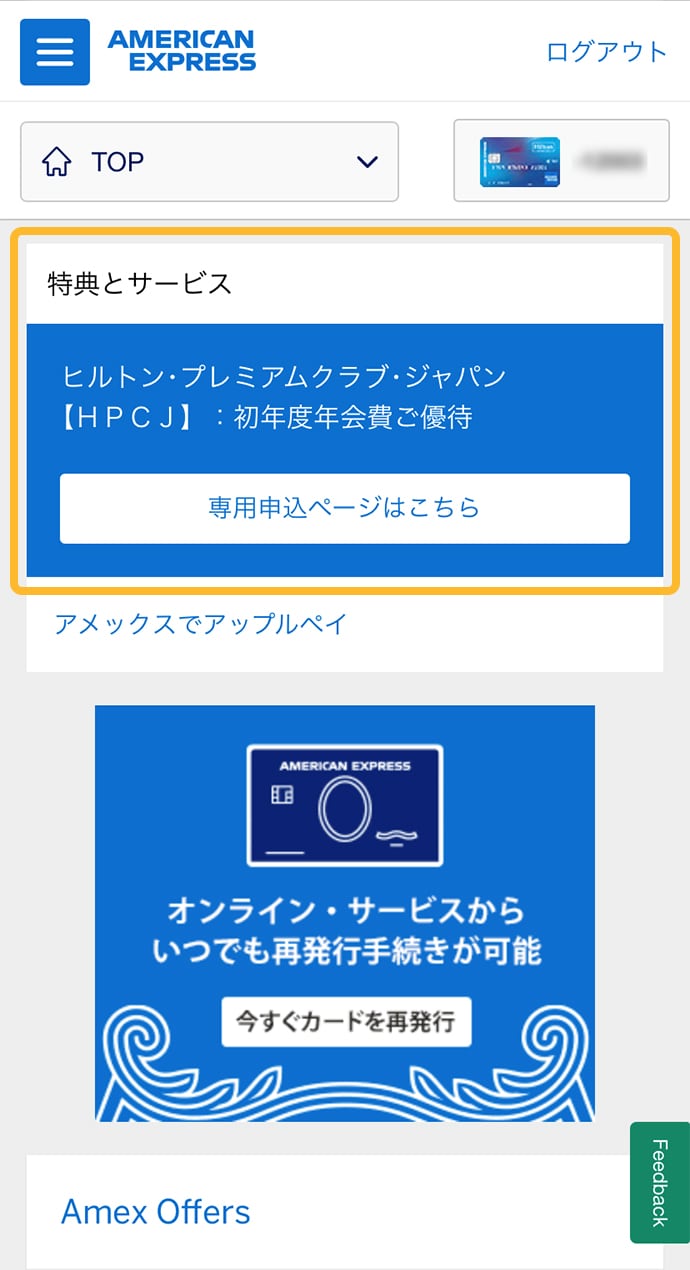Open the hamburger menu

(x=55, y=52)
